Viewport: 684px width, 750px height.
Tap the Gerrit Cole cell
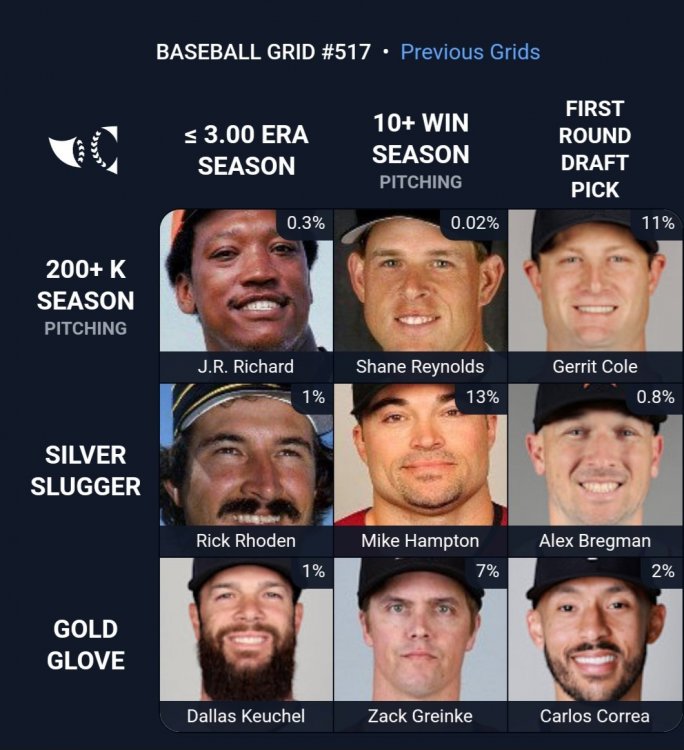[x=595, y=295]
